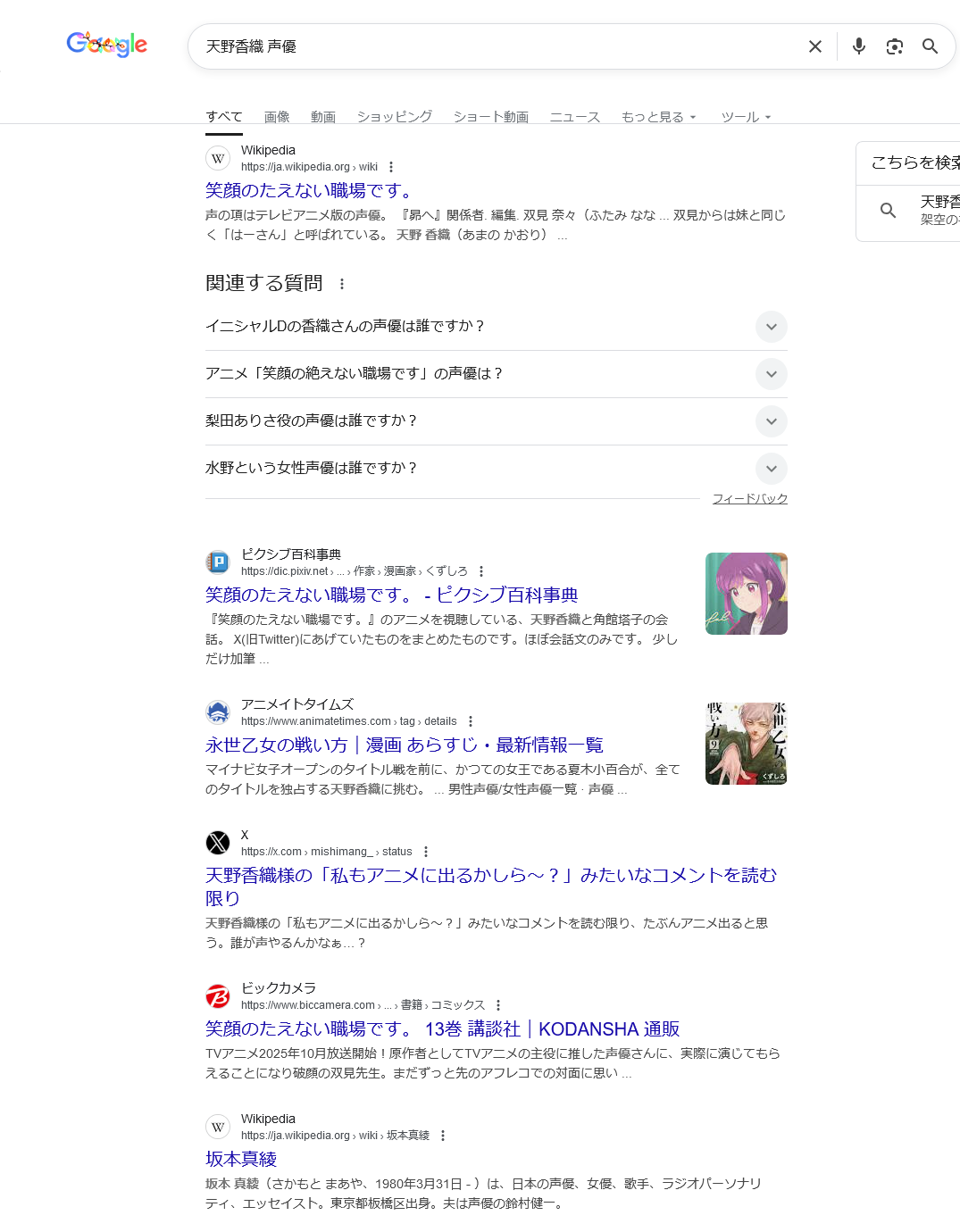Focus the search box with 天野香織 声優
Screen dimensions: 960x1232
[x=500, y=46]
